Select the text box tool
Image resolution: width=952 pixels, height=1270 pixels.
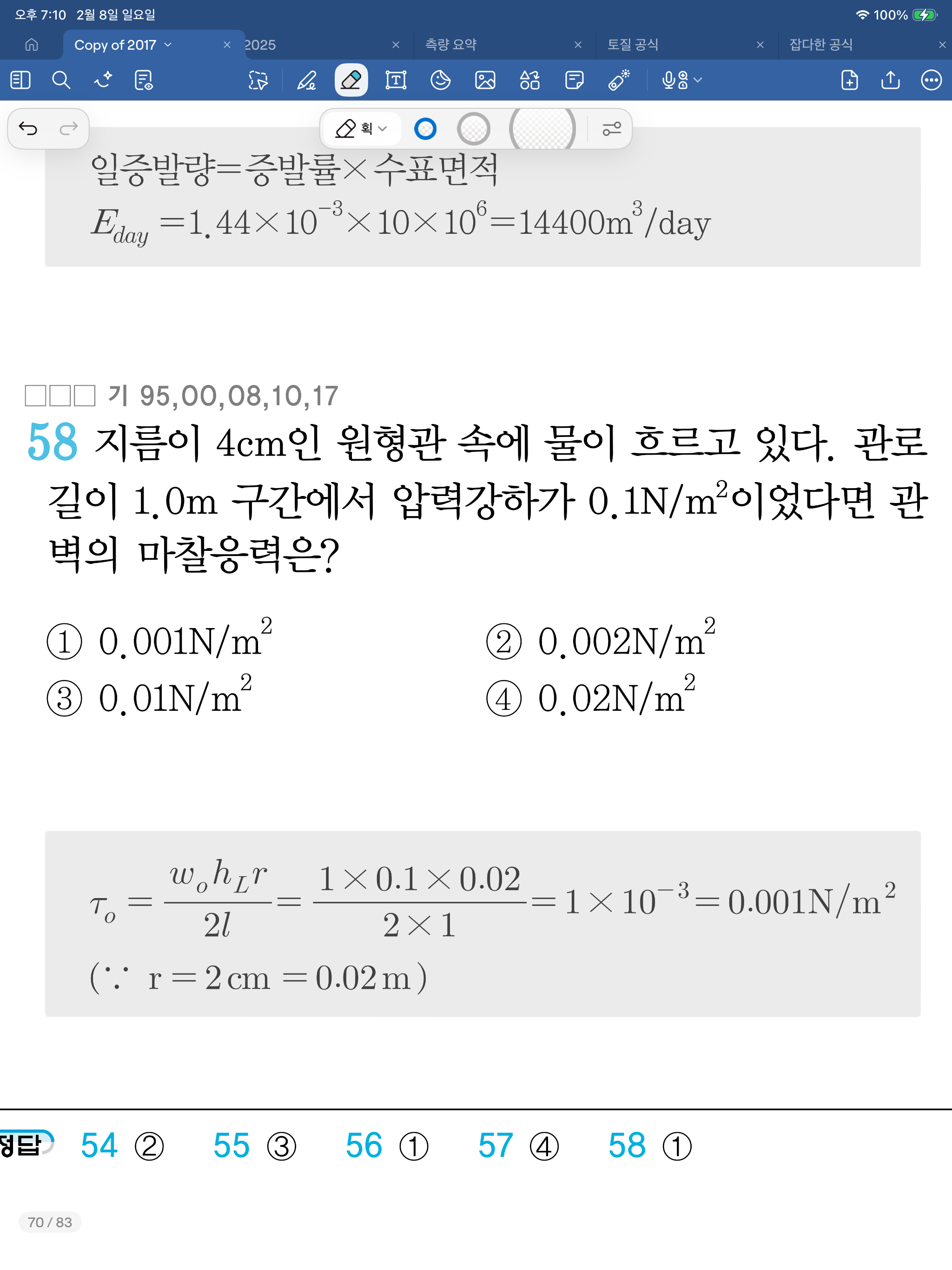[x=396, y=80]
